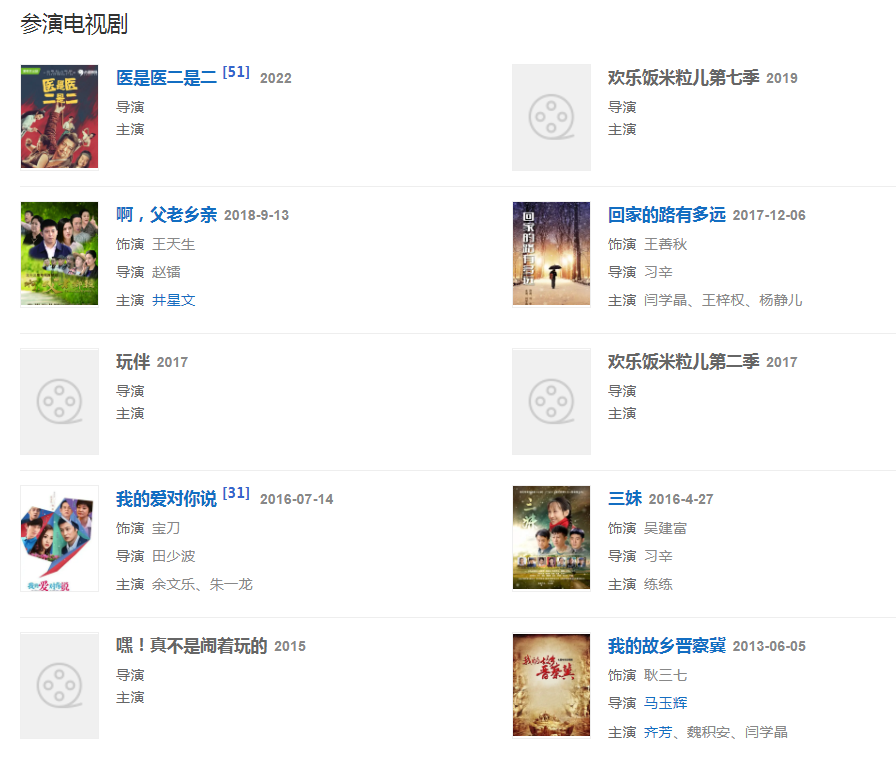Open the 我的故乡晋察冀 title link
Image resolution: width=896 pixels, height=760 pixels.
666,646
